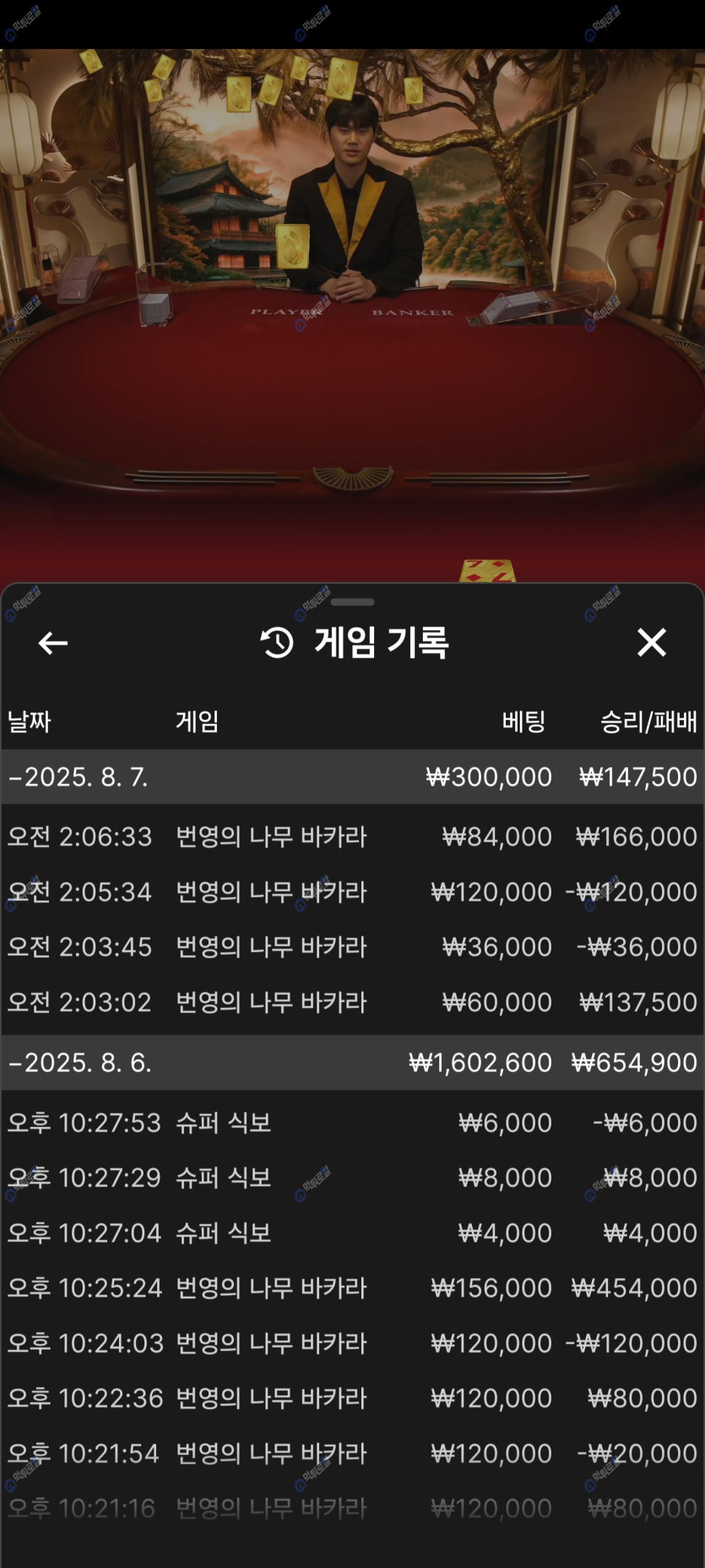The height and width of the screenshot is (1568, 705).
Task: Collapse the 2025. 8. 6. date group
Action: (x=79, y=1062)
